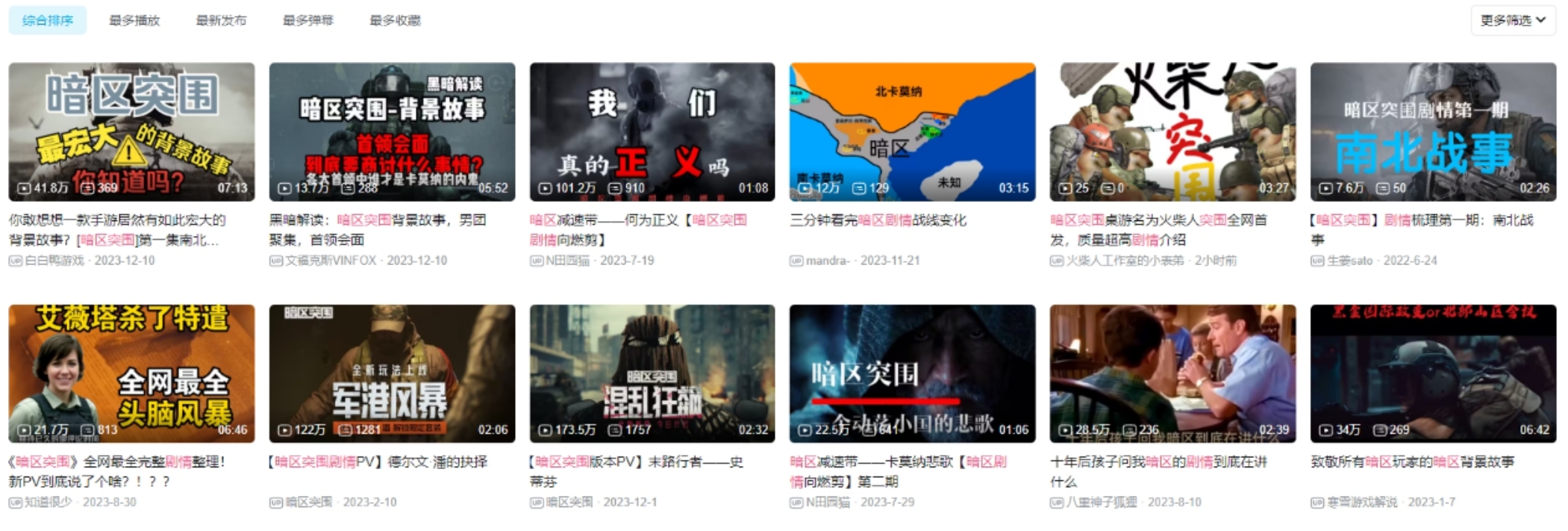
Task: Open the 致敬所有暗区玩家 背景故事 video
Action: click(1433, 373)
